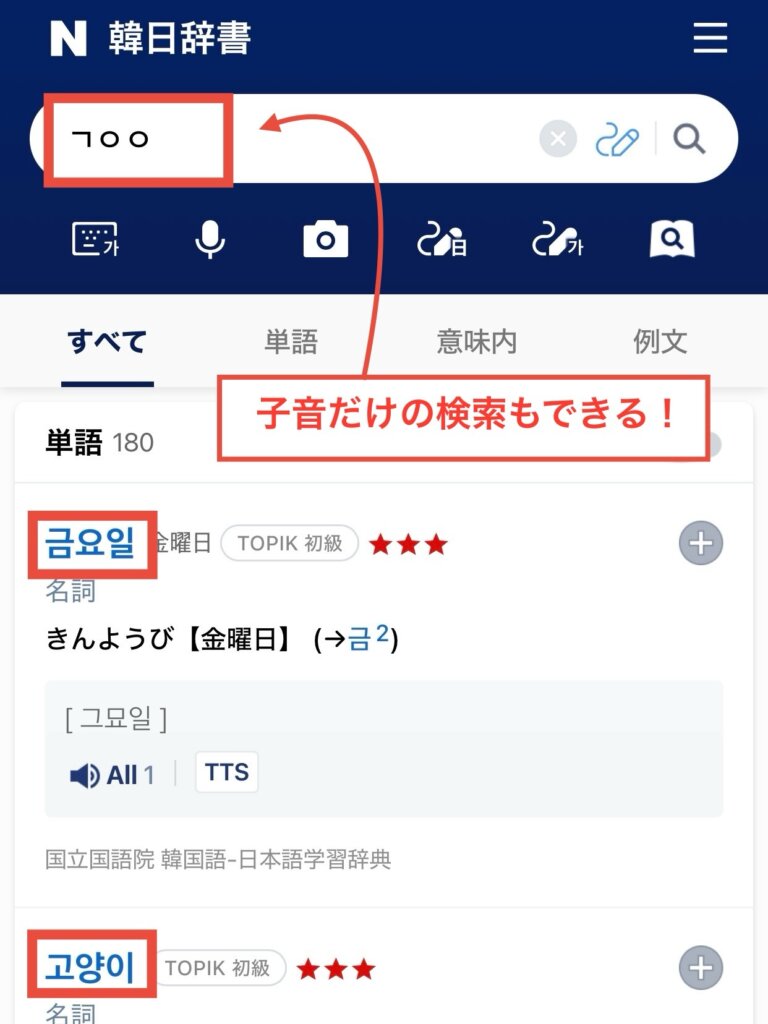The height and width of the screenshot is (1024, 768).
Task: Tap the magnifier search button
Action: click(689, 139)
